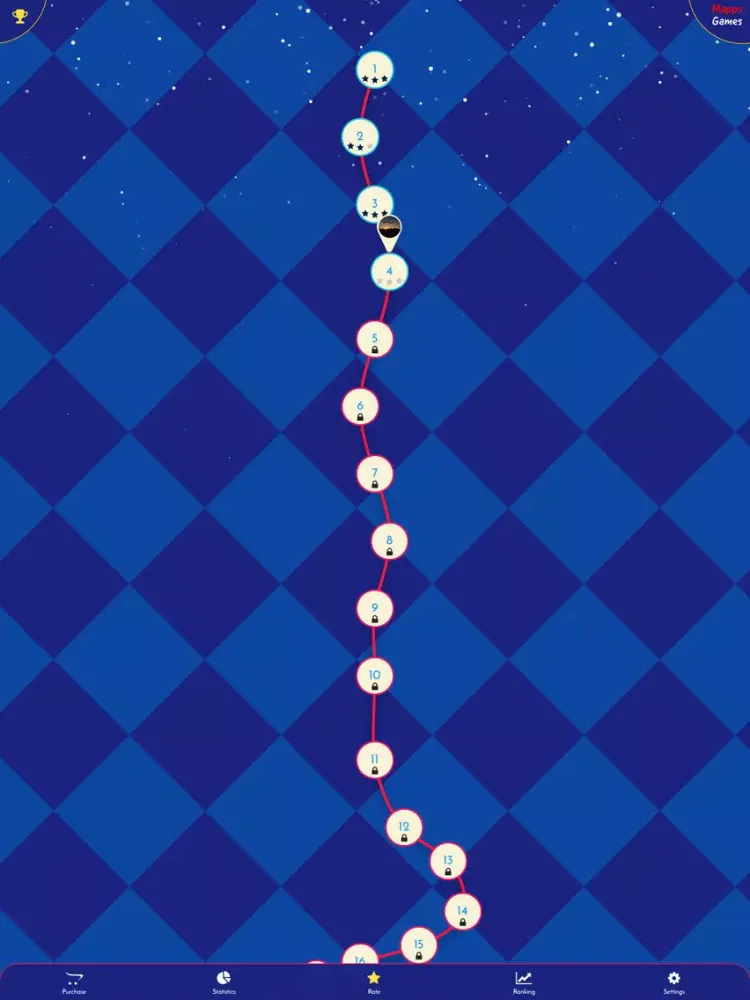Viewport: 750px width, 1000px height.
Task: View the Ranking tab
Action: click(524, 982)
